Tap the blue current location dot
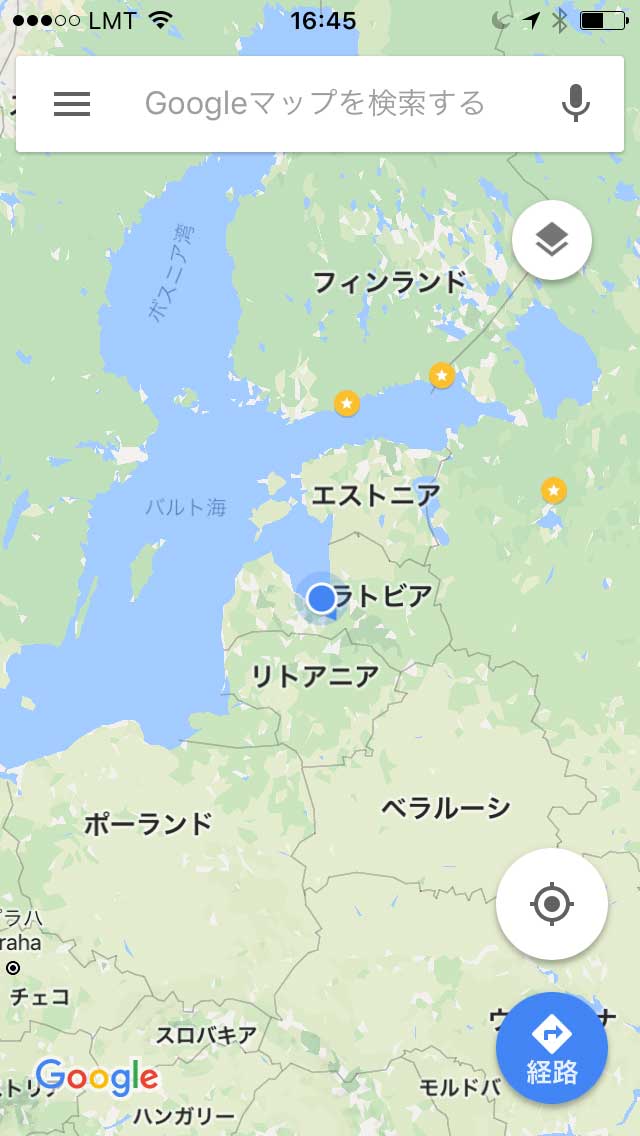The height and width of the screenshot is (1136, 640). 320,599
